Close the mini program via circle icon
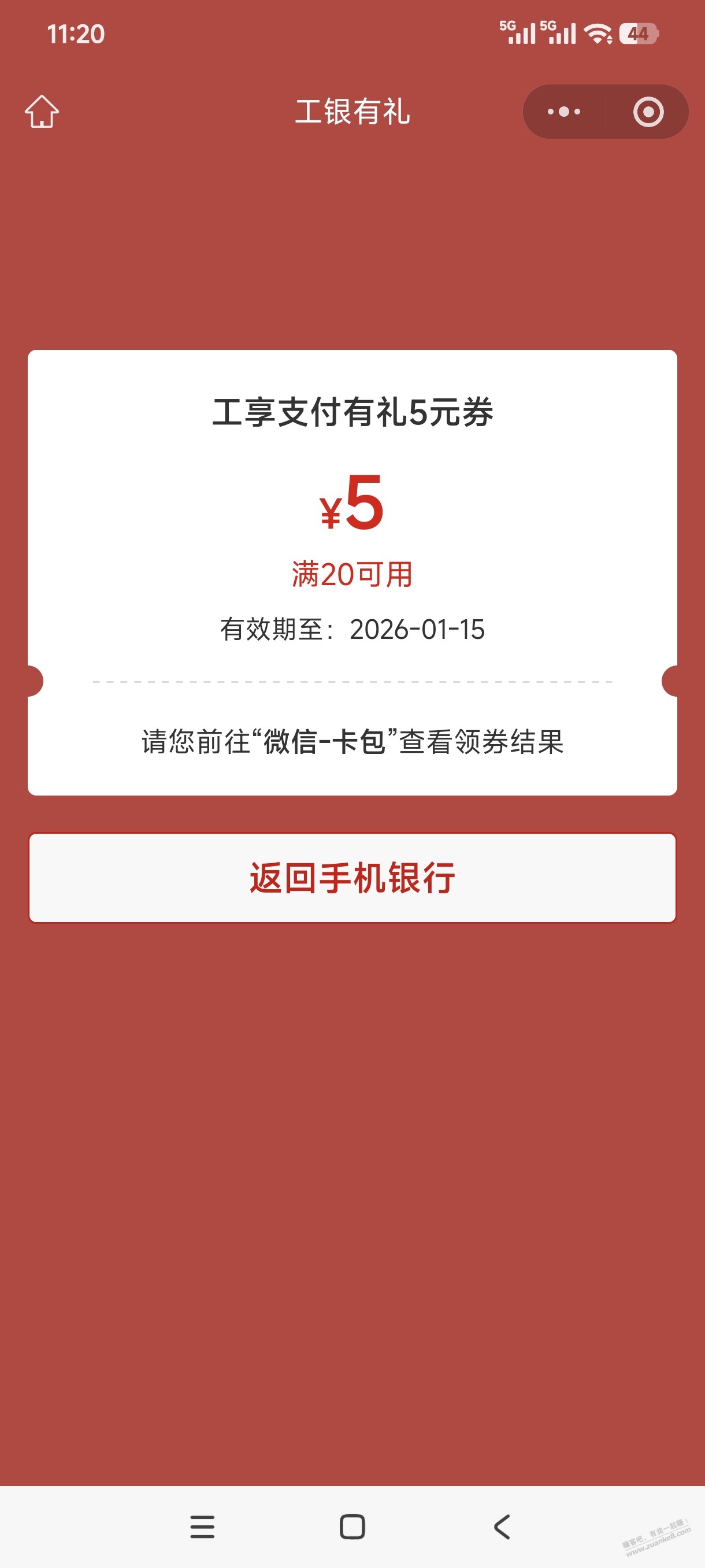The image size is (705, 1568). coord(648,112)
